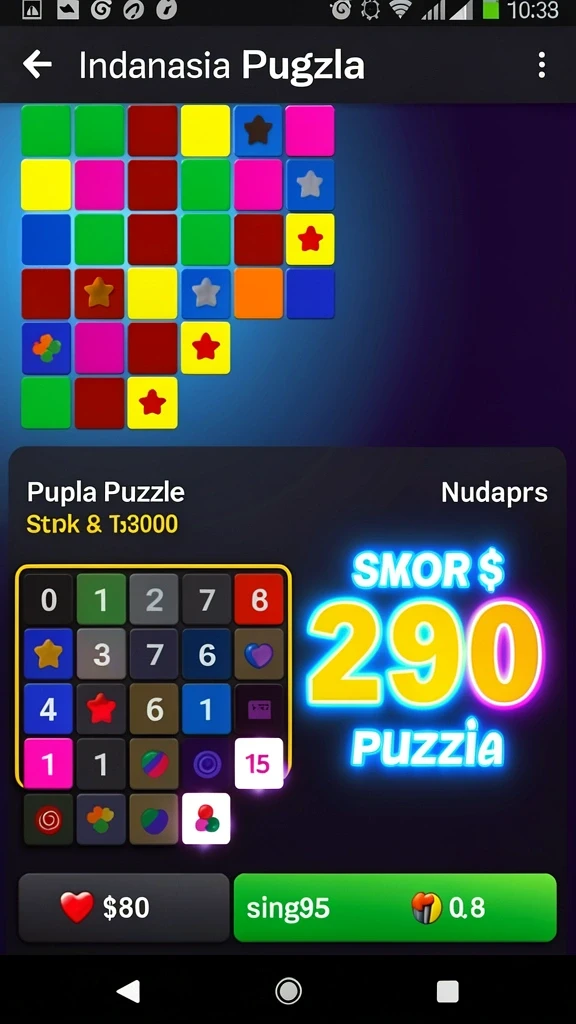576x1024 pixels.
Task: Tap the white tile numbered 15
Action: point(258,763)
